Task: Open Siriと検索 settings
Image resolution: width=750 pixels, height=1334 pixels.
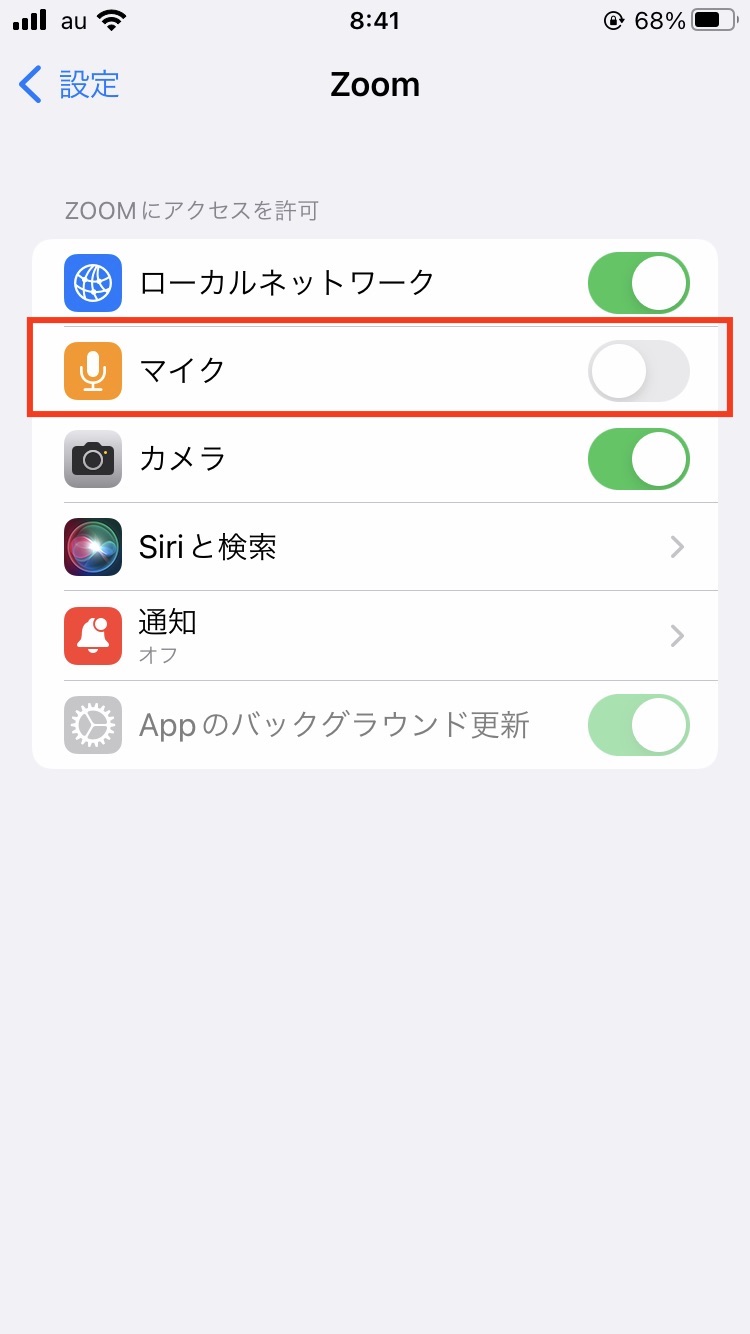Action: click(x=375, y=547)
